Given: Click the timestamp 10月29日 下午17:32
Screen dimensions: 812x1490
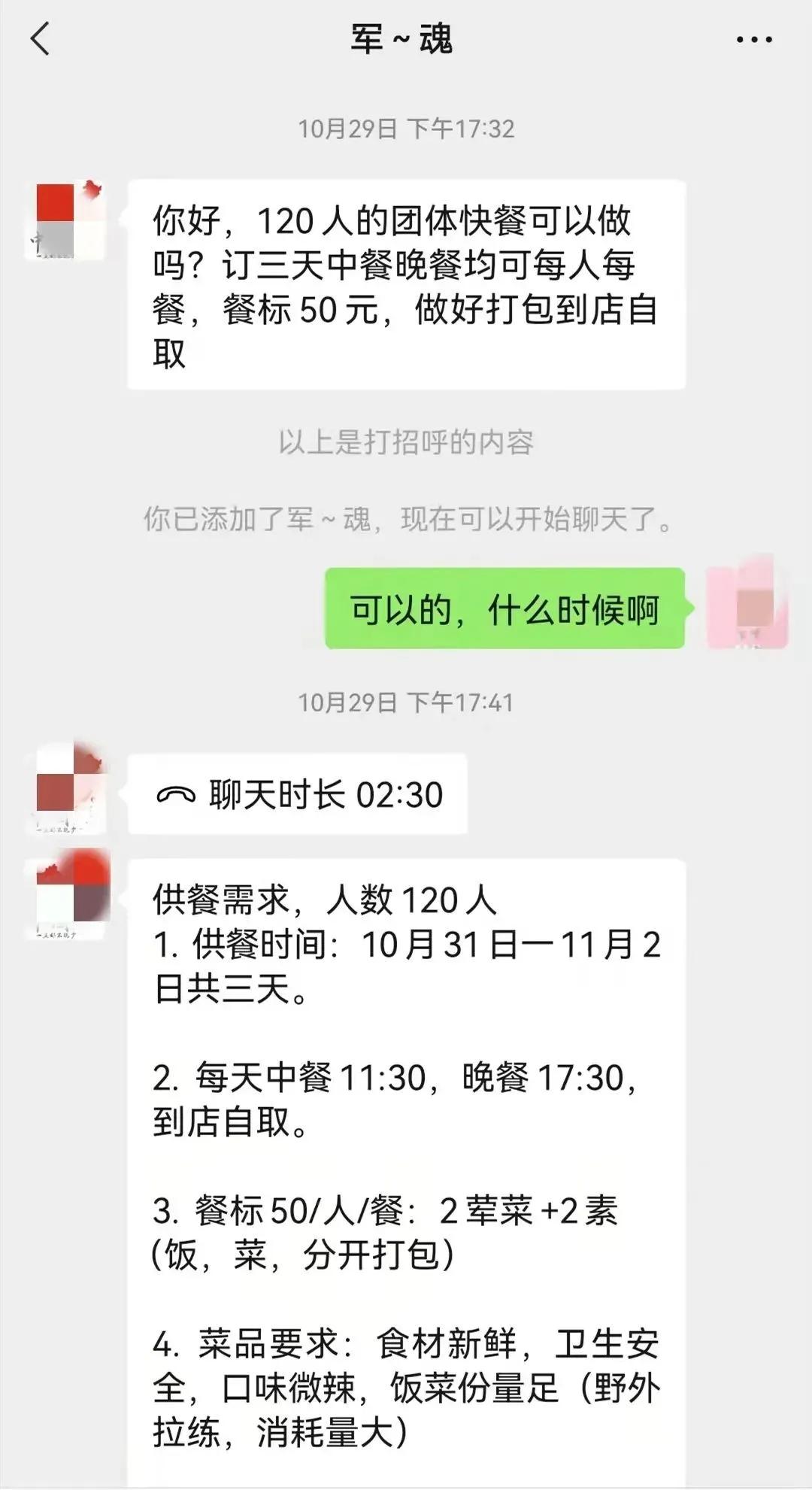Looking at the screenshot, I should pos(406,128).
